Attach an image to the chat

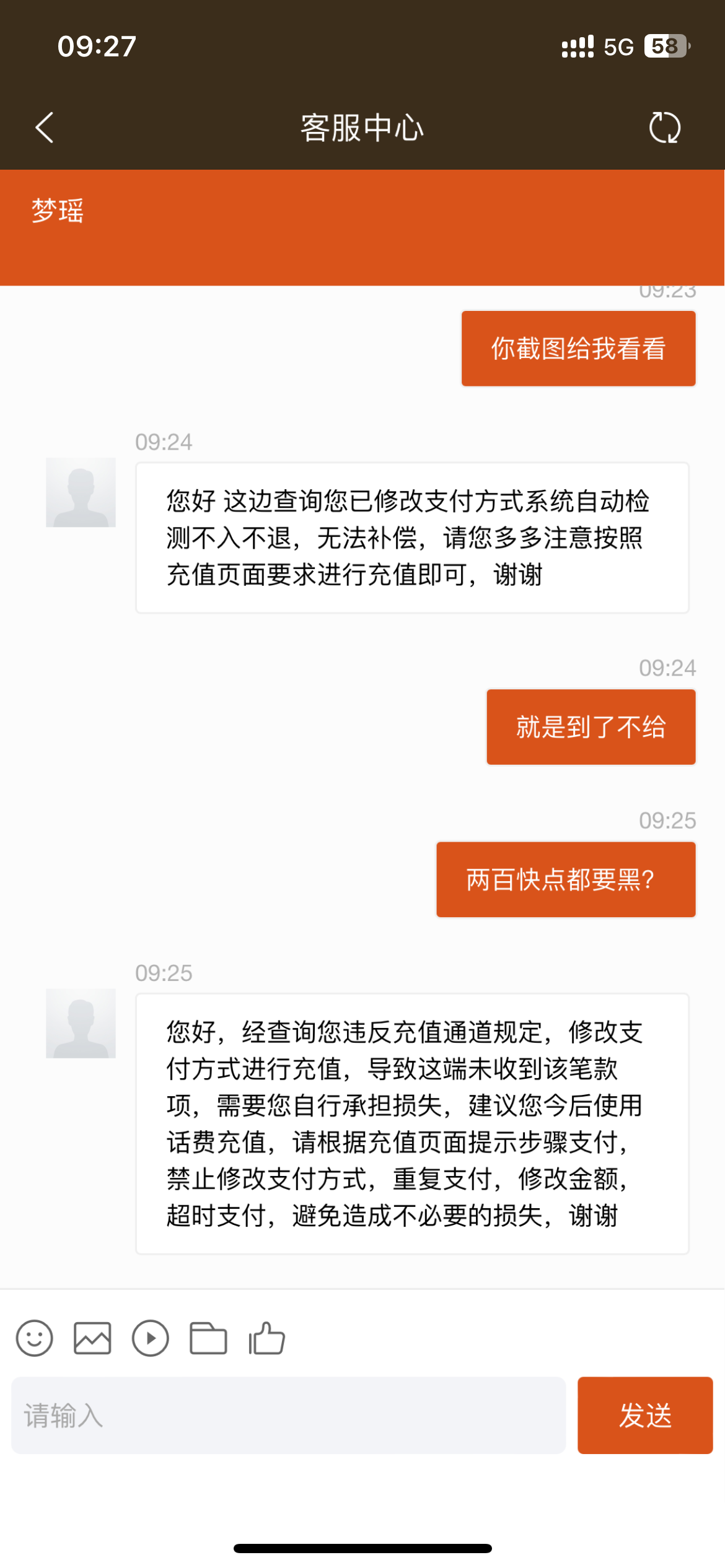tap(92, 1338)
